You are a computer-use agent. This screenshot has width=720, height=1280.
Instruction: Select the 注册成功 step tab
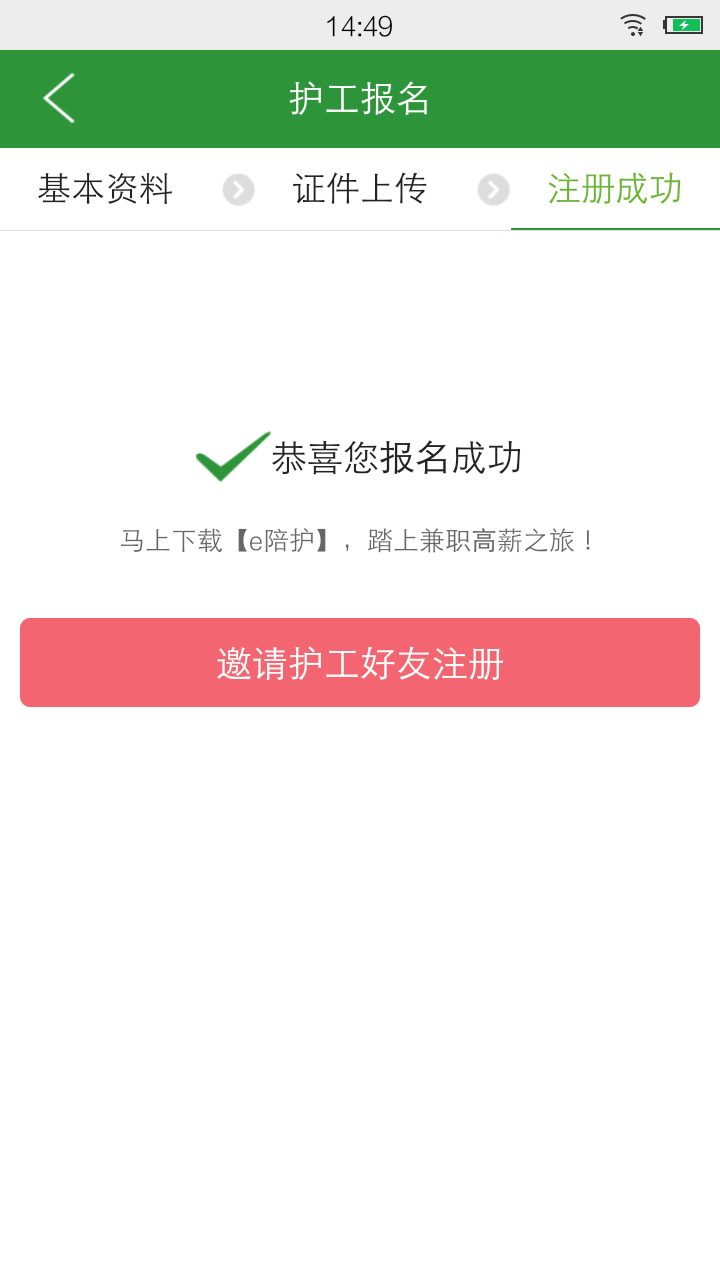pos(615,189)
